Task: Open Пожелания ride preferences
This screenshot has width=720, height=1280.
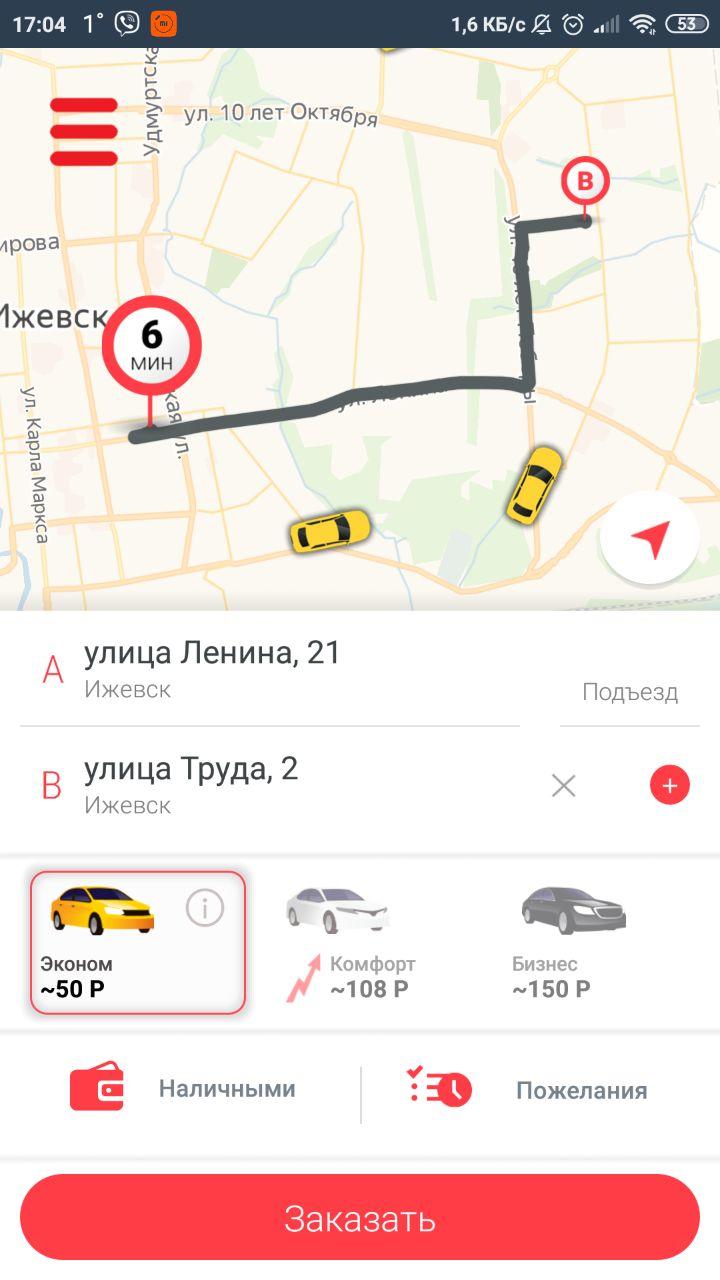Action: click(x=530, y=1089)
